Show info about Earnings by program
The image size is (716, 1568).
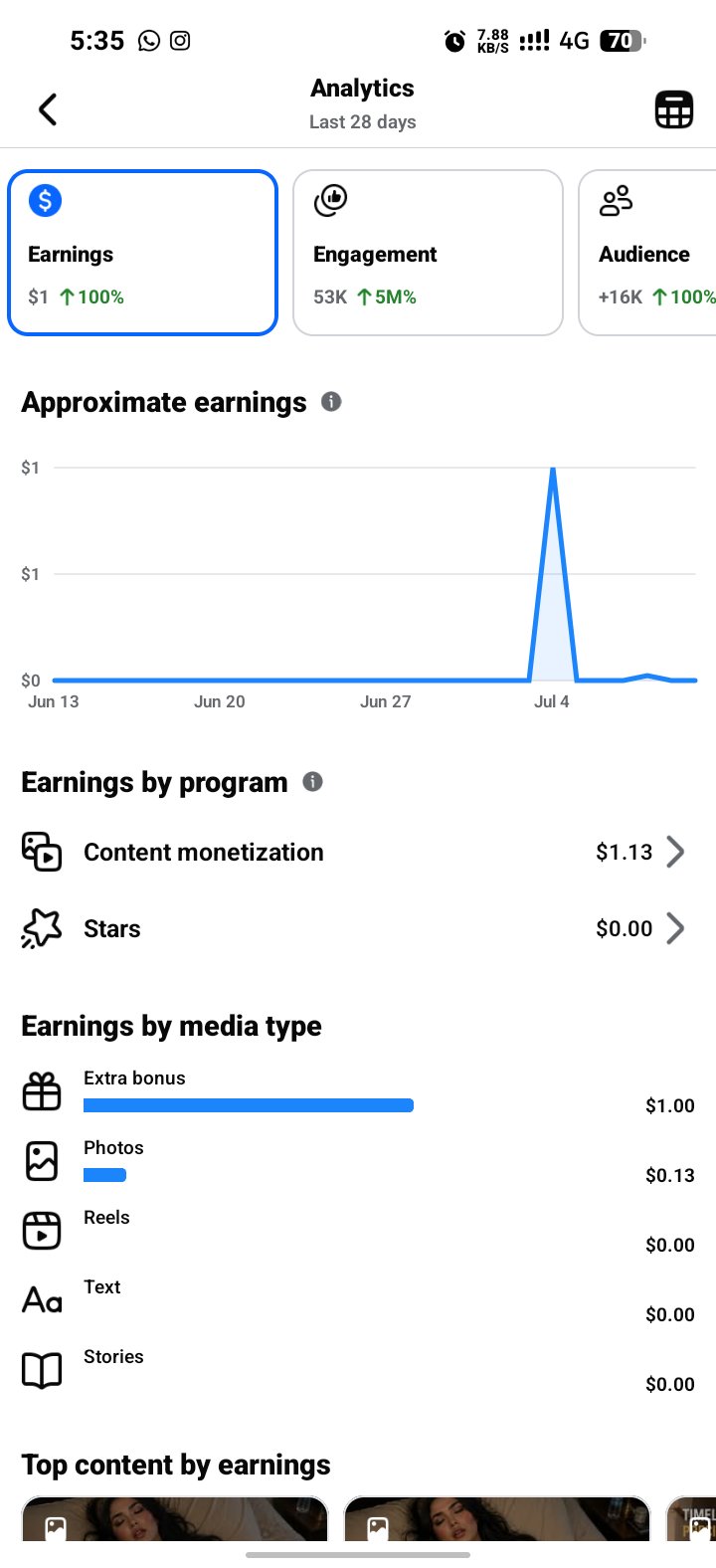[312, 782]
